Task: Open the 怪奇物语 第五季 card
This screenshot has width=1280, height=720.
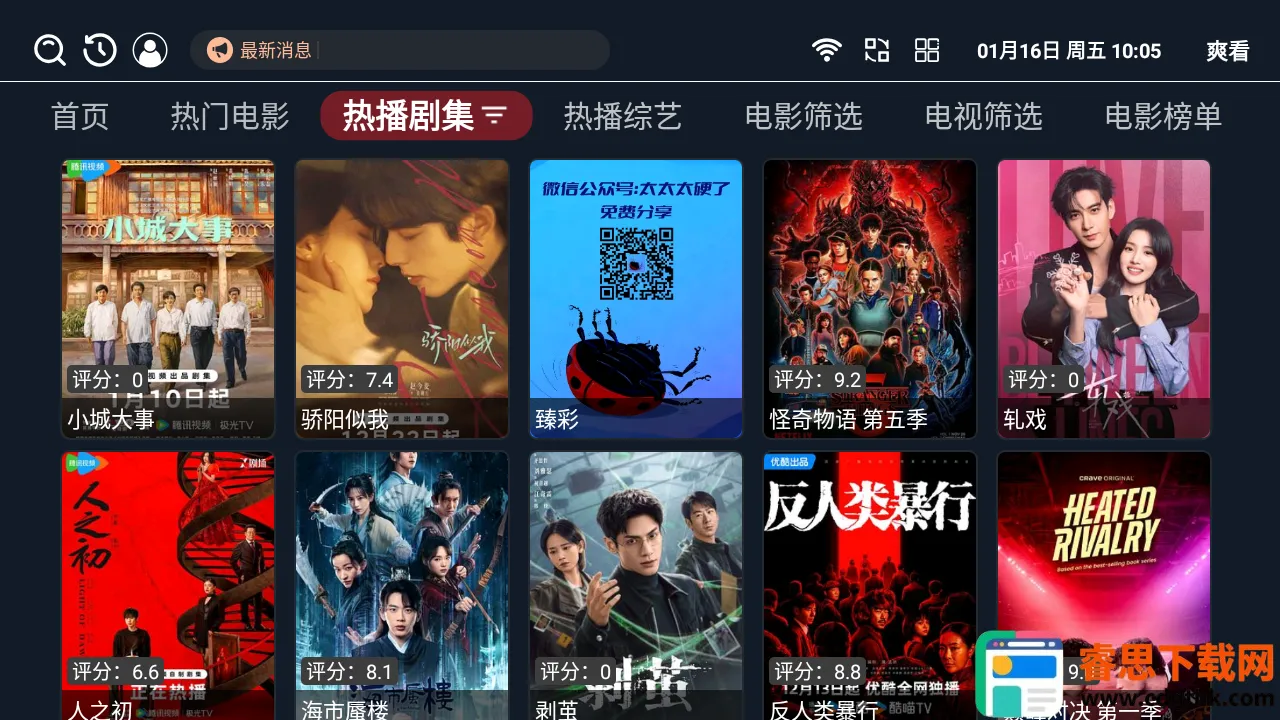Action: coord(870,298)
